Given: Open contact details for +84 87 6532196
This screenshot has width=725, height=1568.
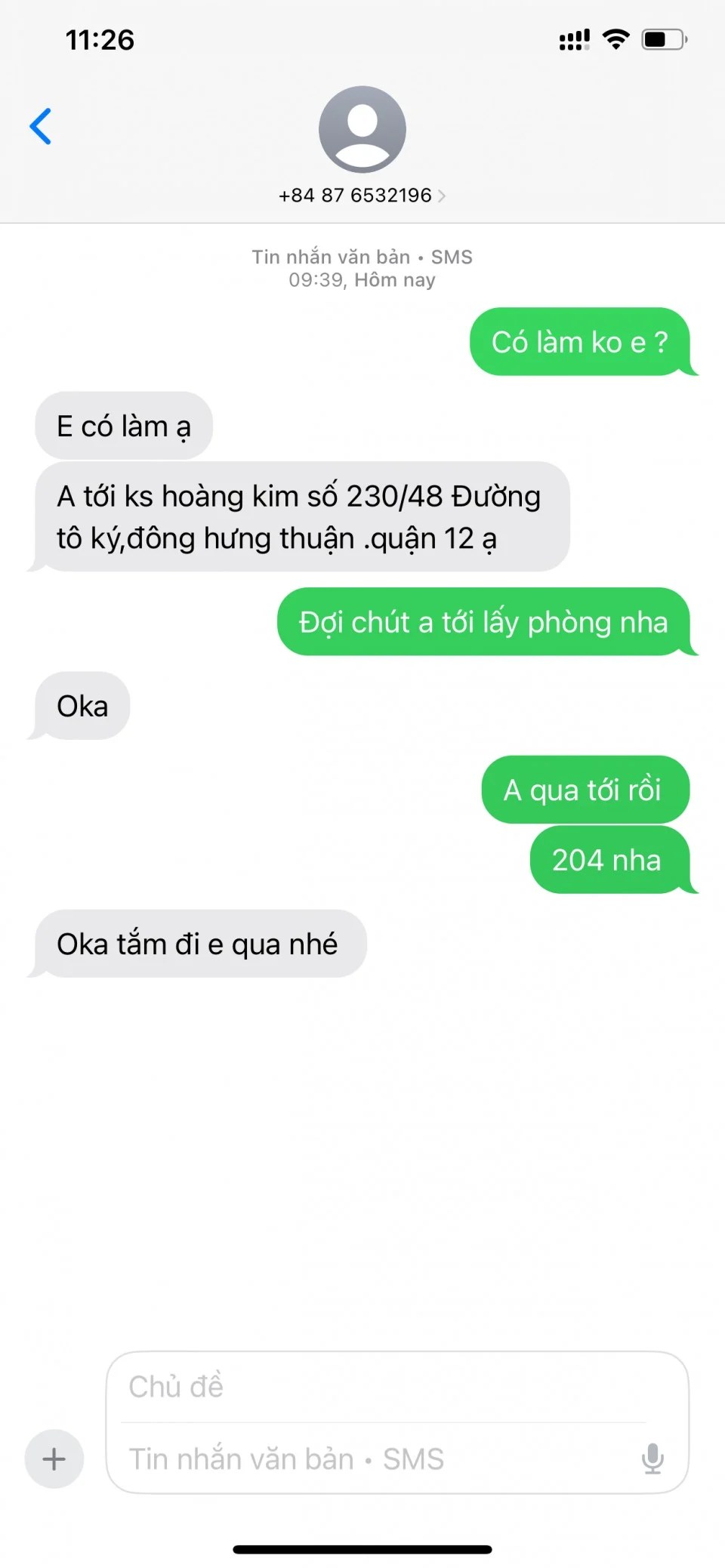Looking at the screenshot, I should click(x=362, y=196).
